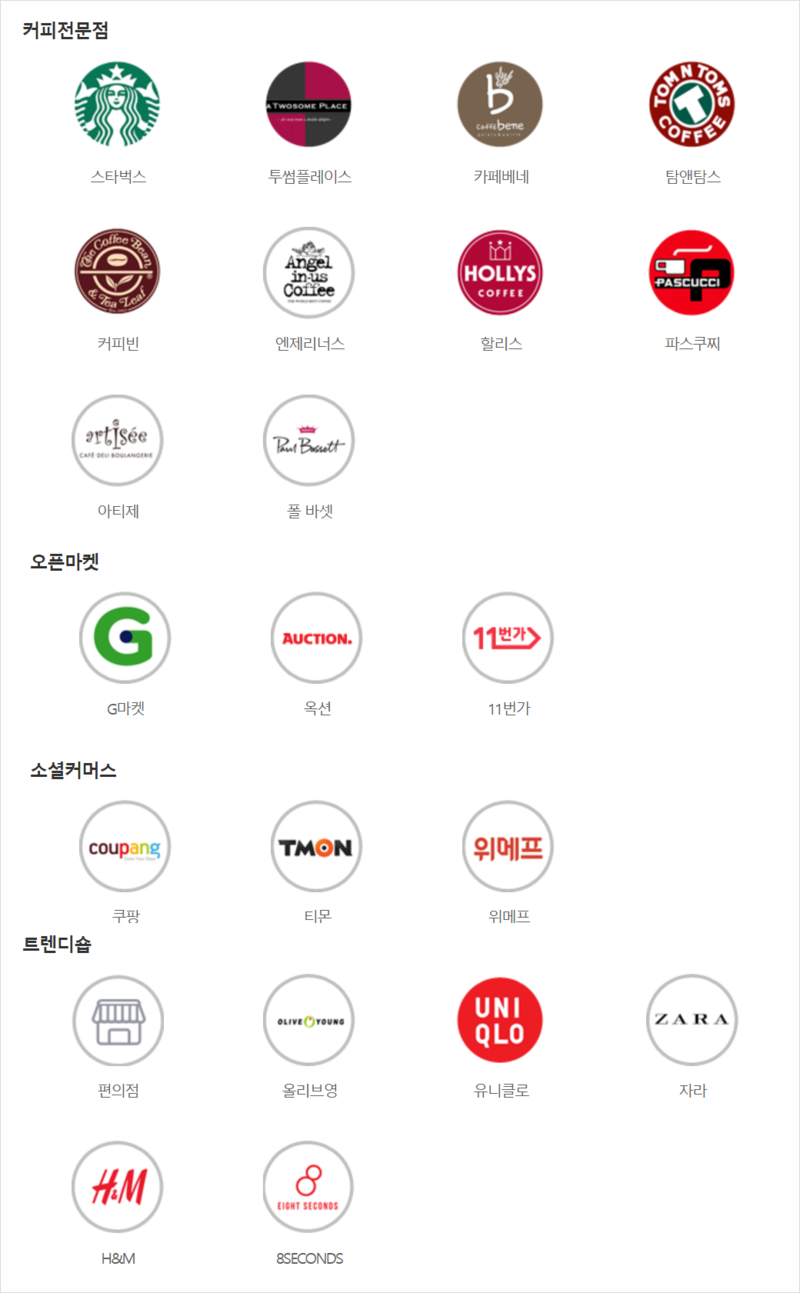Select the Angel-in-us Coffee logo

[x=307, y=272]
